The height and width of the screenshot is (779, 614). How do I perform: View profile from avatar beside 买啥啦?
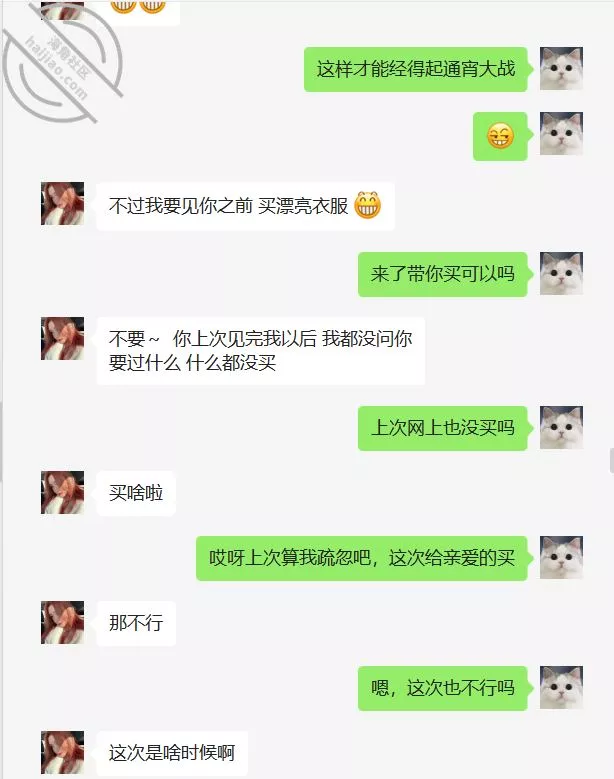coord(62,492)
